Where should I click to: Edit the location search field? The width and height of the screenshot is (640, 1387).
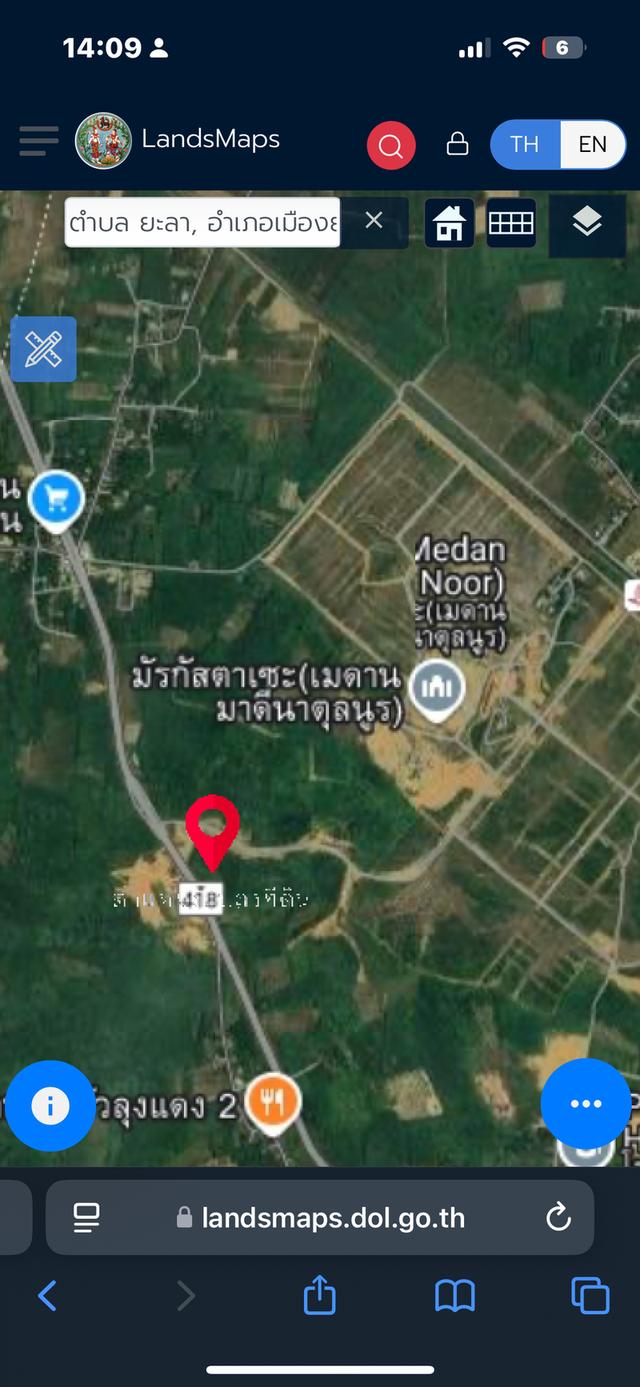[203, 222]
